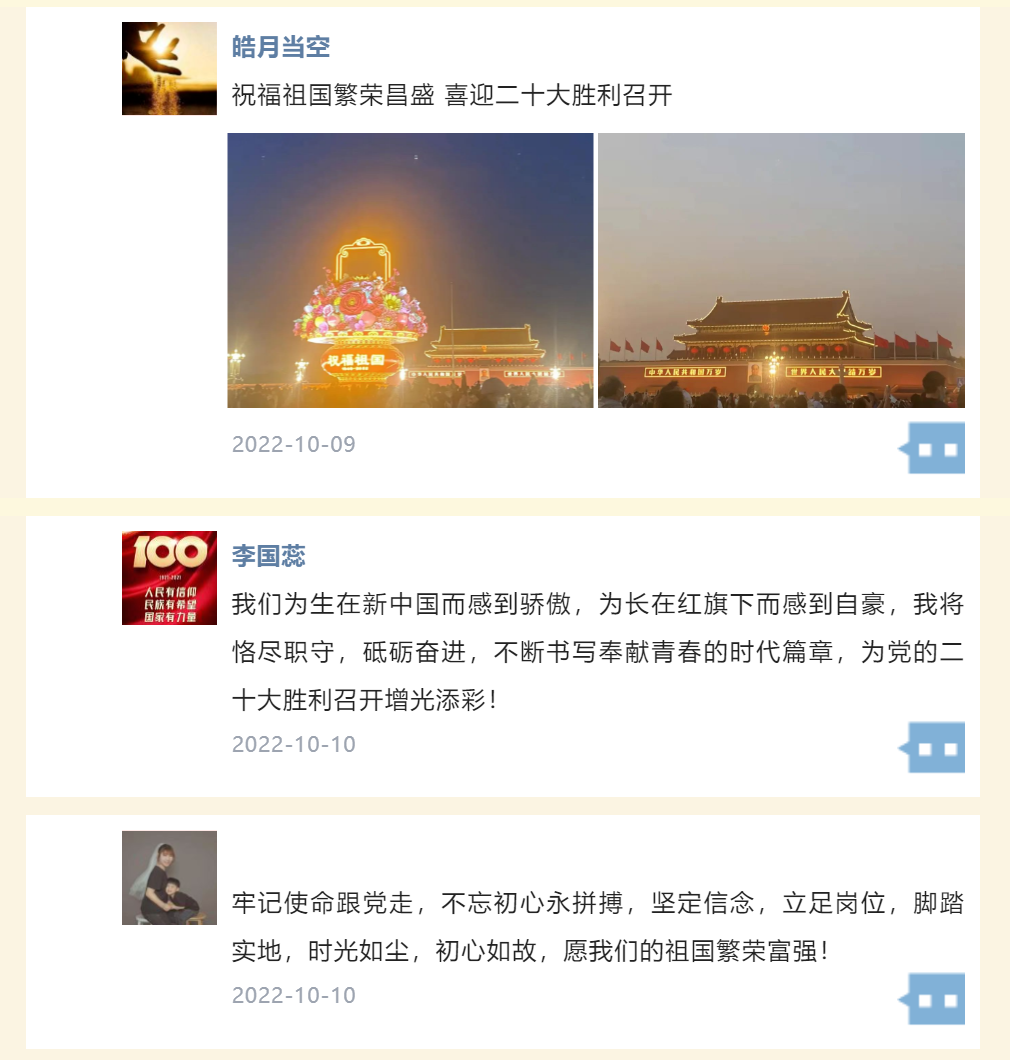The image size is (1010, 1060).
Task: Tap the avatar beside the 牢记使命跟党走 post
Action: click(x=169, y=878)
